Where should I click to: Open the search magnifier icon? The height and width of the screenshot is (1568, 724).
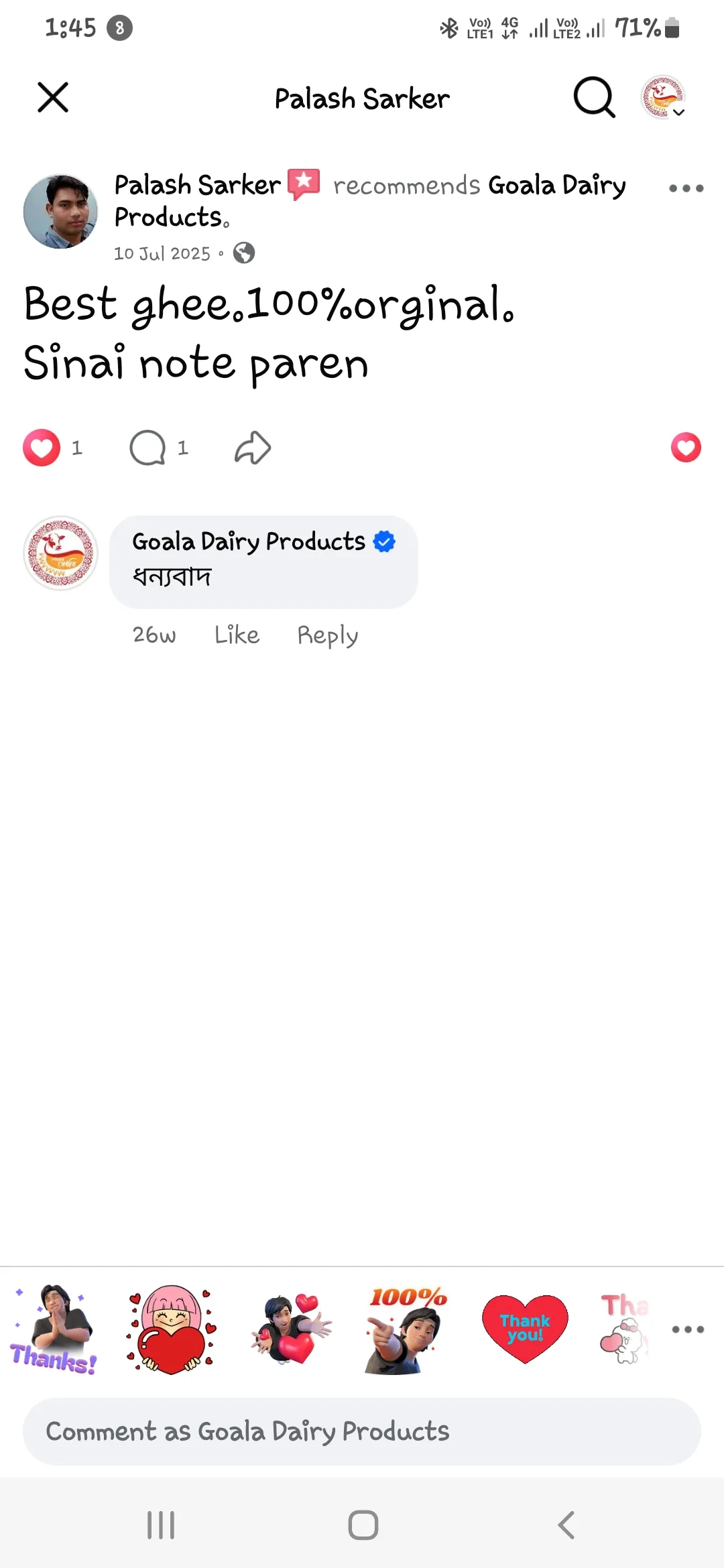pyautogui.click(x=594, y=98)
